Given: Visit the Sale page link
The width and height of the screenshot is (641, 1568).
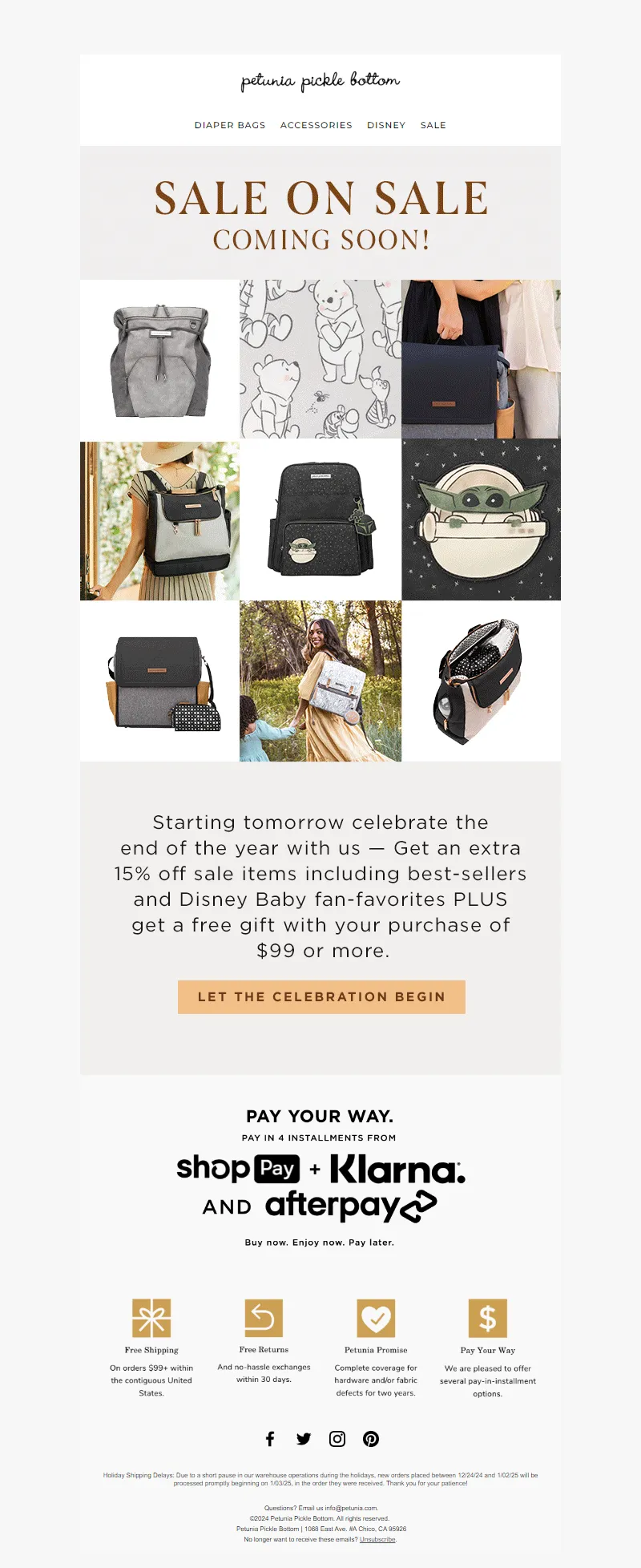Looking at the screenshot, I should pyautogui.click(x=433, y=125).
